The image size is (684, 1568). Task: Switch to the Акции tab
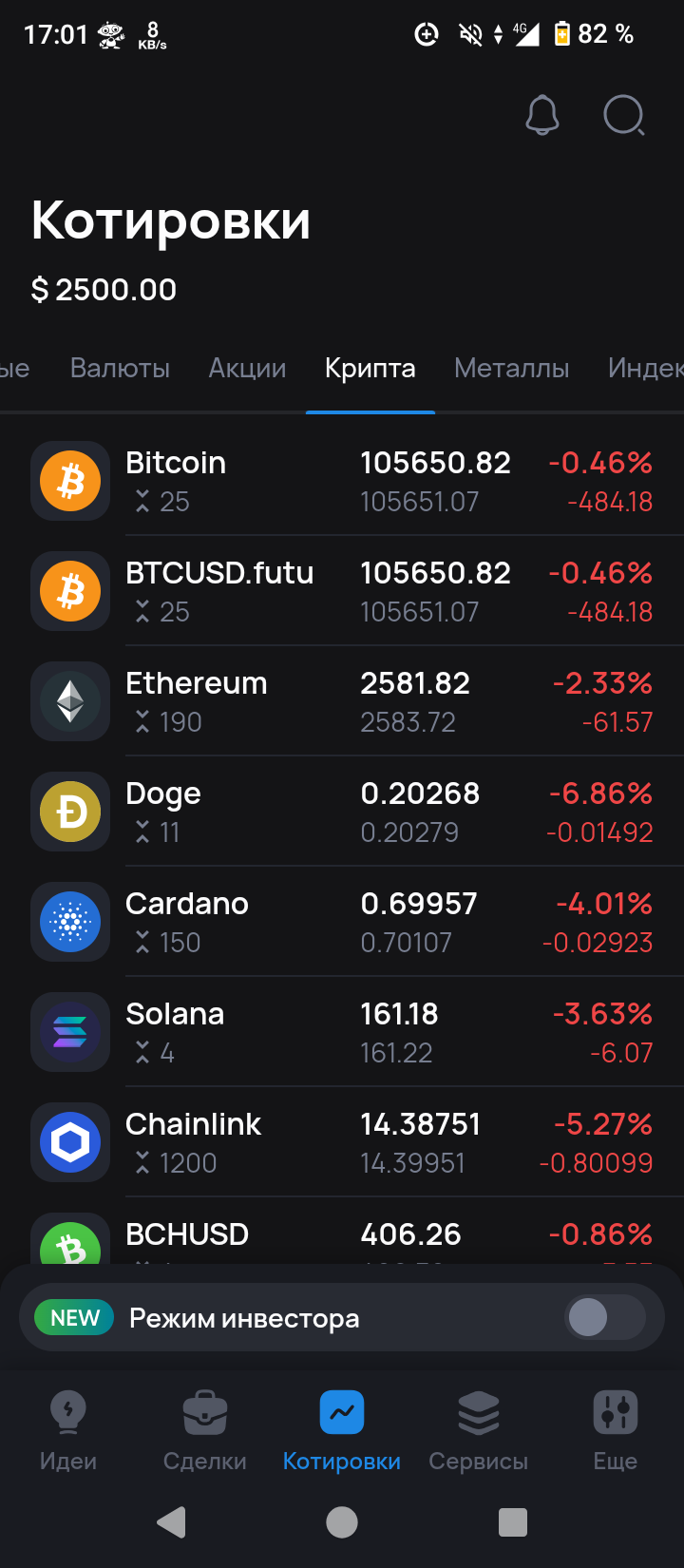pos(247,369)
